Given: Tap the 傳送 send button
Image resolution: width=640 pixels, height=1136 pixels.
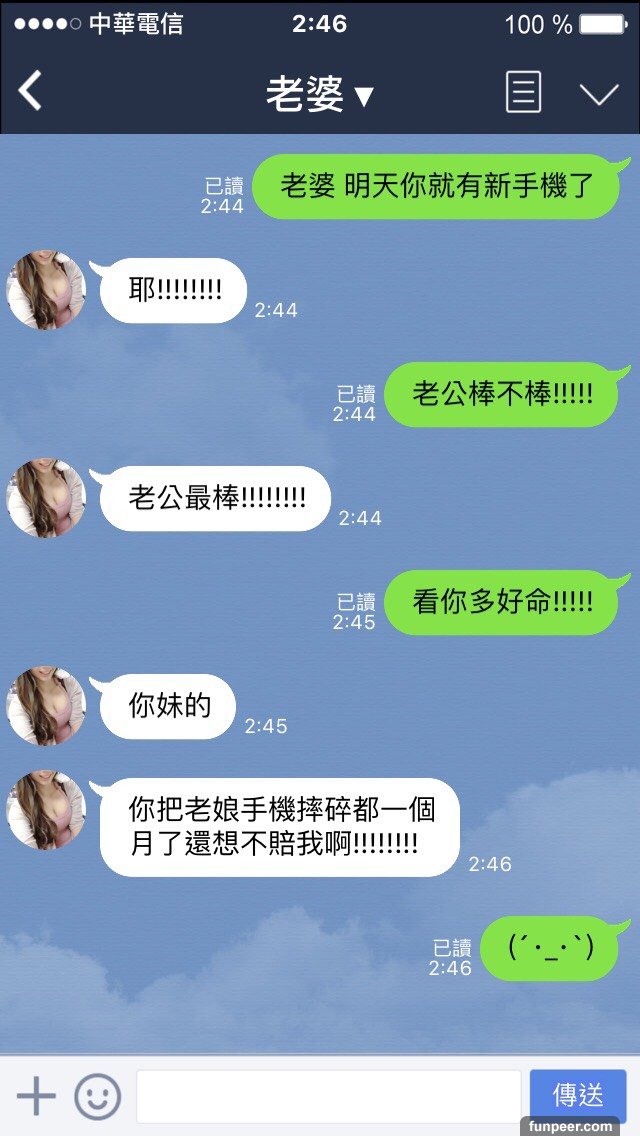Looking at the screenshot, I should coord(577,1095).
